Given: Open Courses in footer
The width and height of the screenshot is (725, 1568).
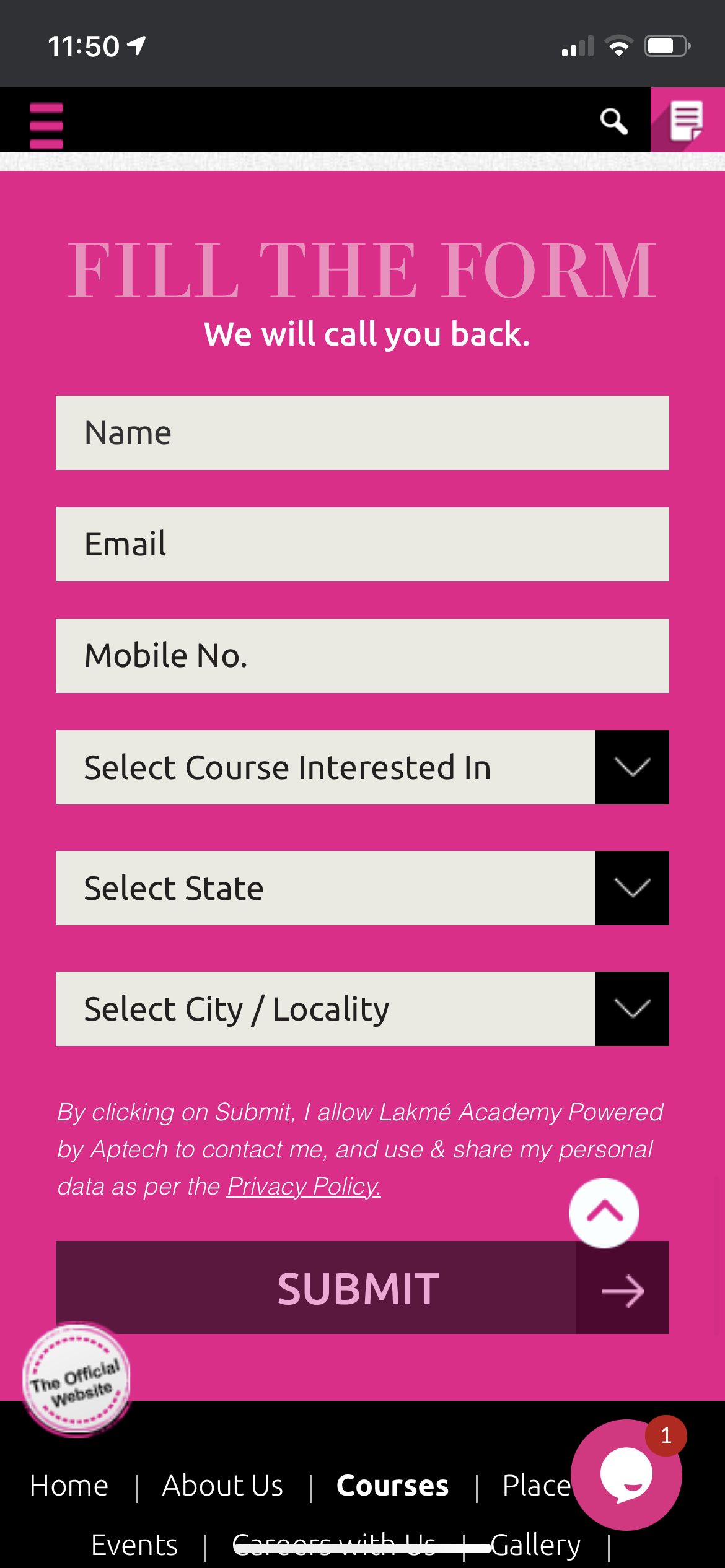Looking at the screenshot, I should coord(392,1486).
